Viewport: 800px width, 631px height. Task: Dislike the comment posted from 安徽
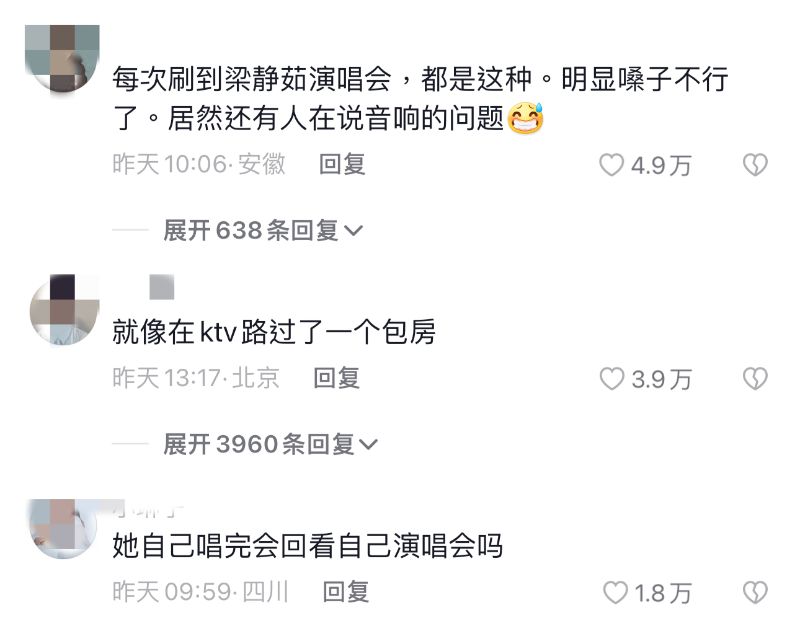[x=755, y=165]
